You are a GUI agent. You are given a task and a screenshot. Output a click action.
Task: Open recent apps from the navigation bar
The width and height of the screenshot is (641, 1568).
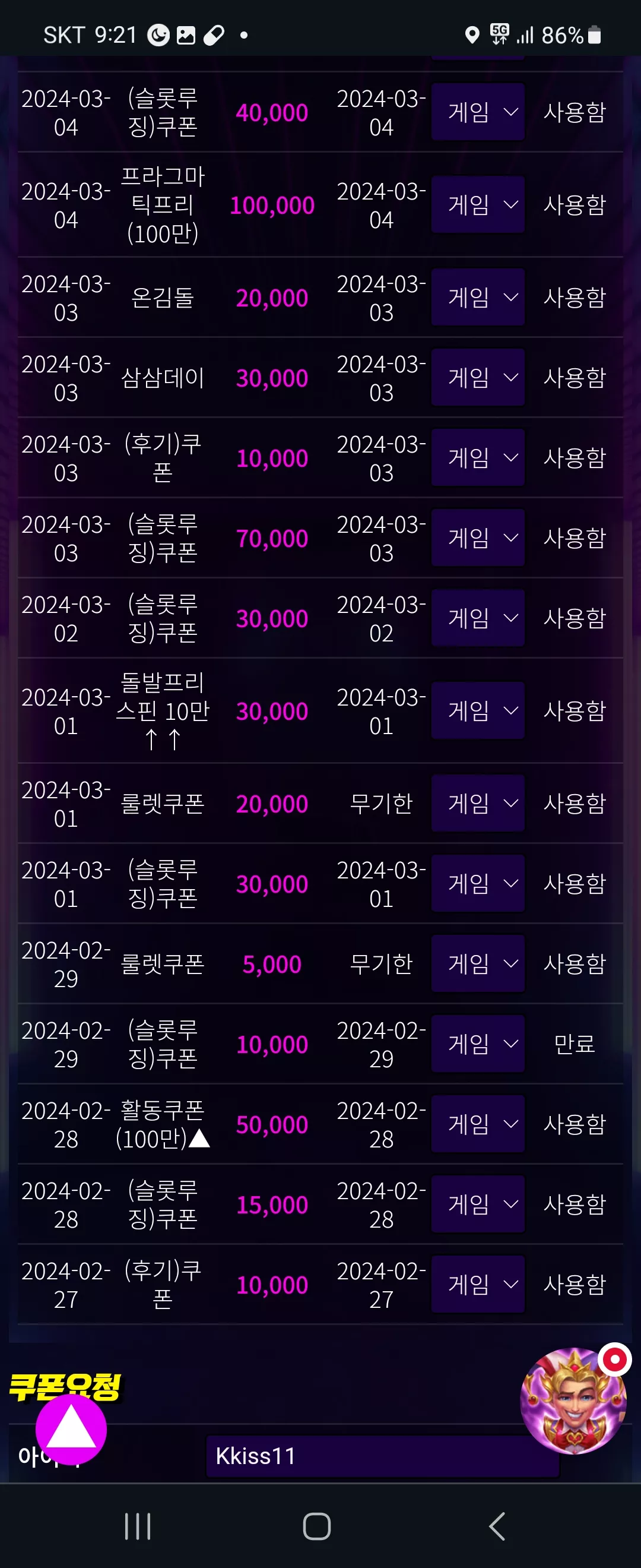(138, 1526)
